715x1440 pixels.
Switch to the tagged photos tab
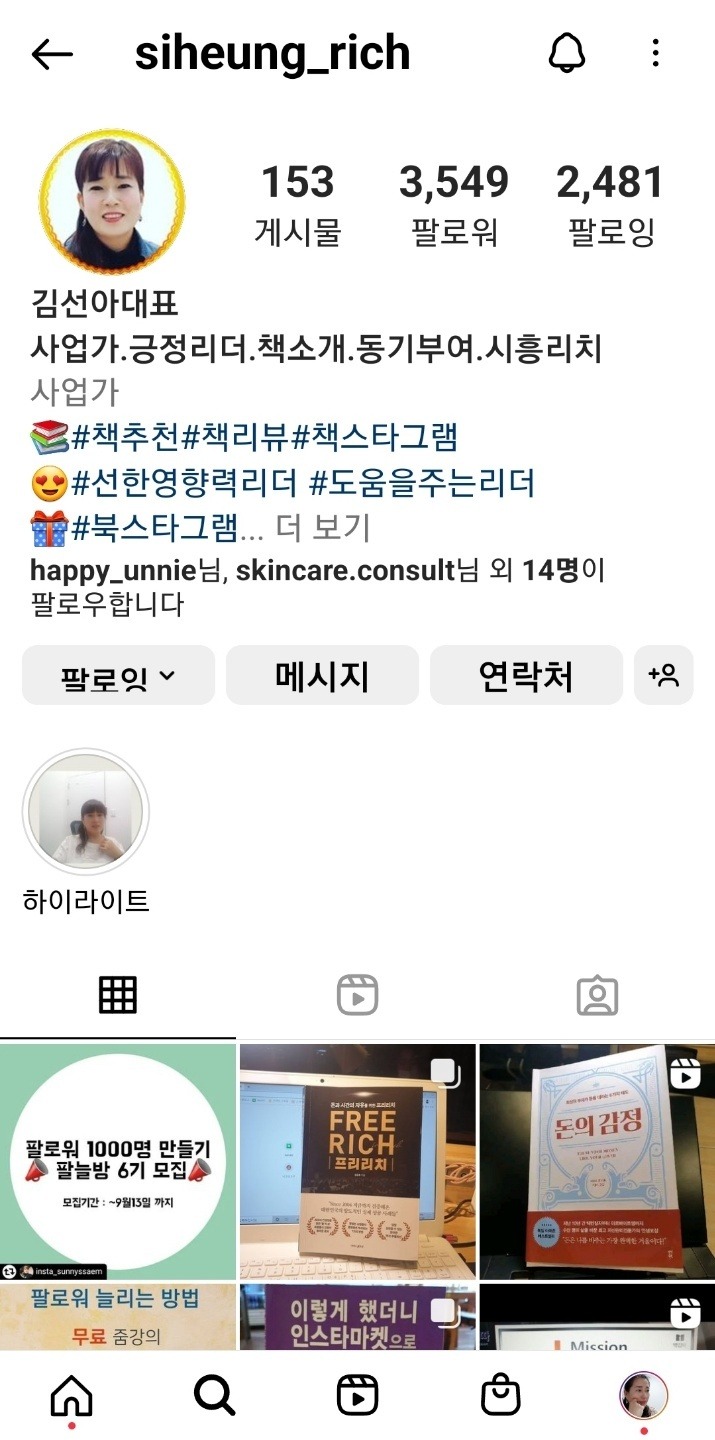pos(597,995)
